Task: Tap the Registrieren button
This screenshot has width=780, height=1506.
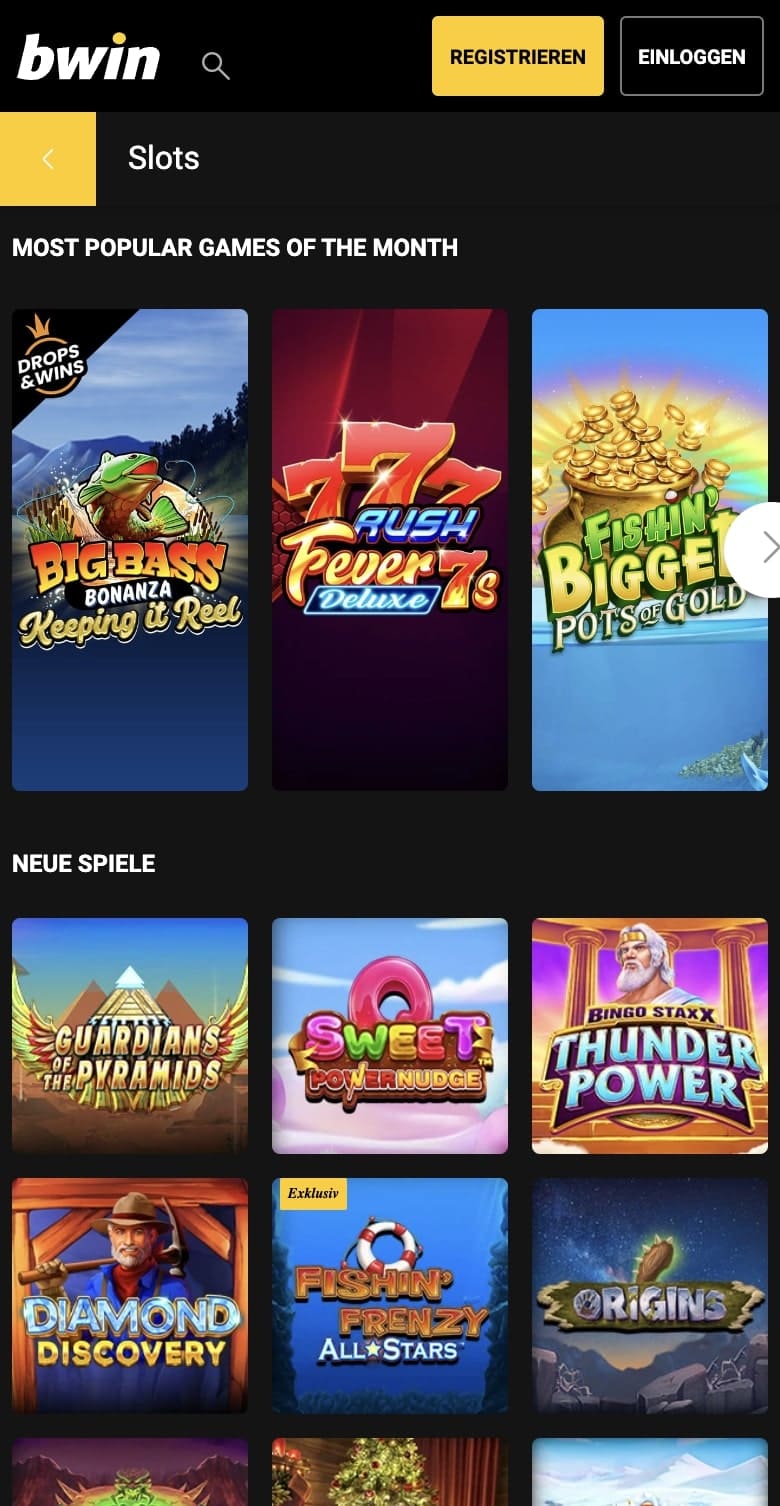Action: pyautogui.click(x=517, y=57)
